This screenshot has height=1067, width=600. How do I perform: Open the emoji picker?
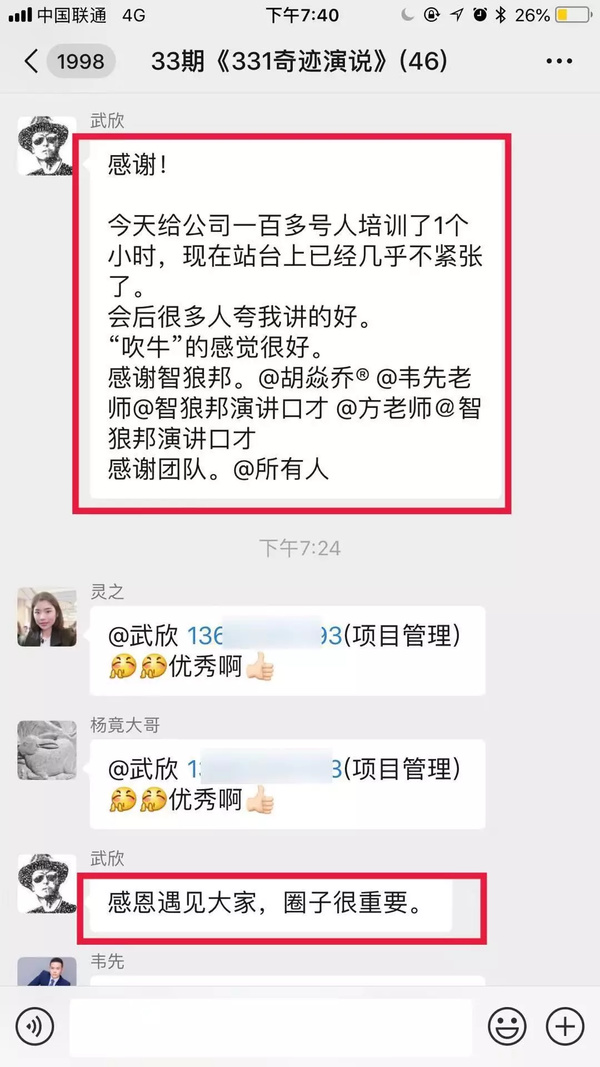tap(507, 1026)
